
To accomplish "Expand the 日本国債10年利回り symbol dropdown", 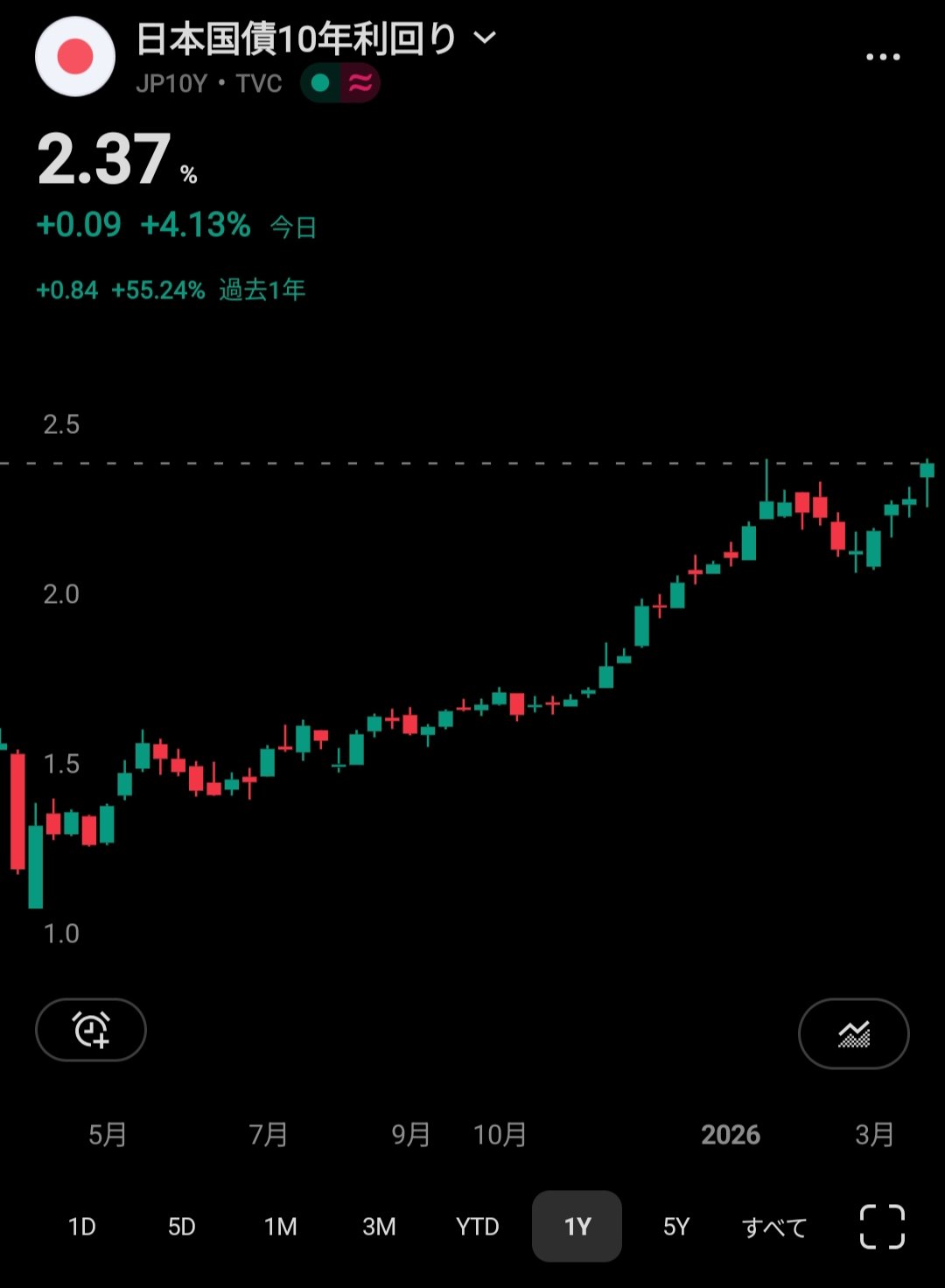I will [x=484, y=38].
